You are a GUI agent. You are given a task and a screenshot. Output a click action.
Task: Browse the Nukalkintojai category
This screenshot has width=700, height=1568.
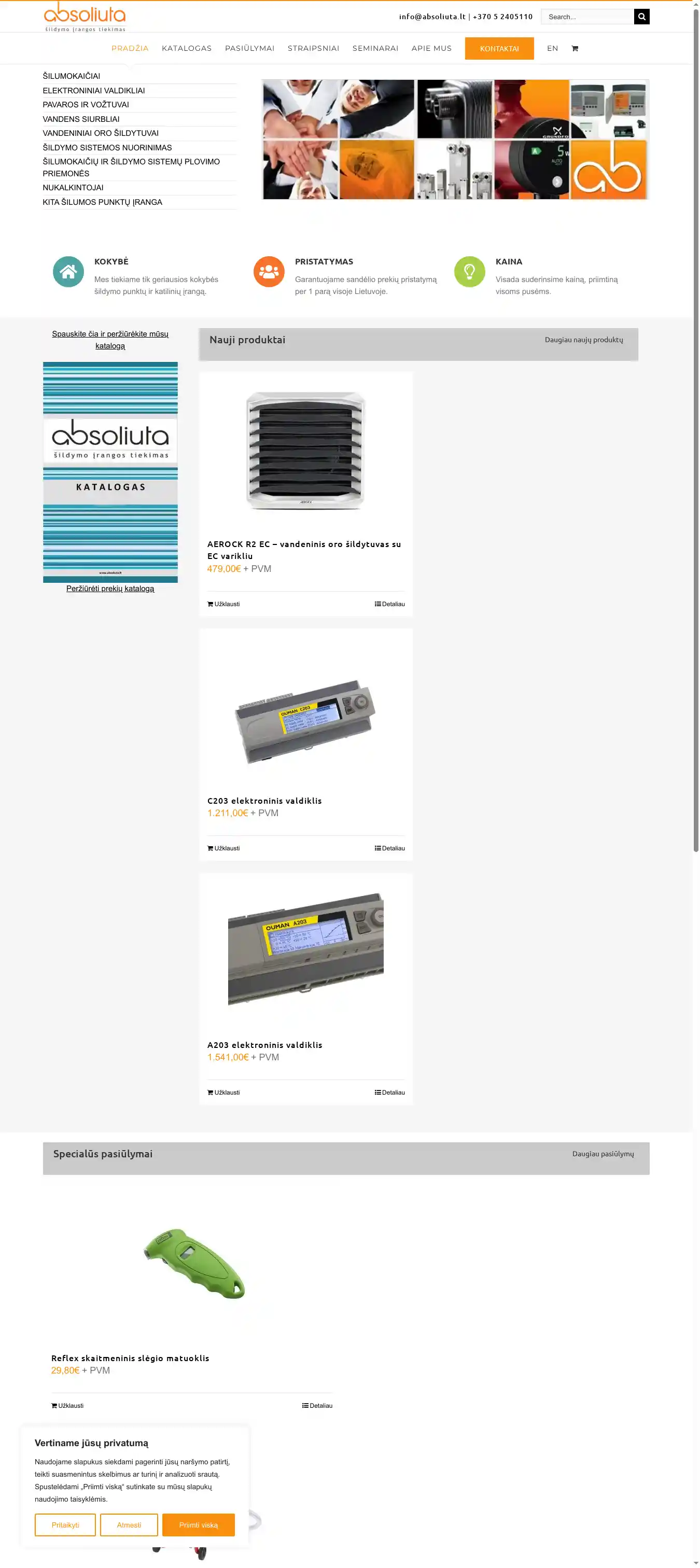[73, 188]
